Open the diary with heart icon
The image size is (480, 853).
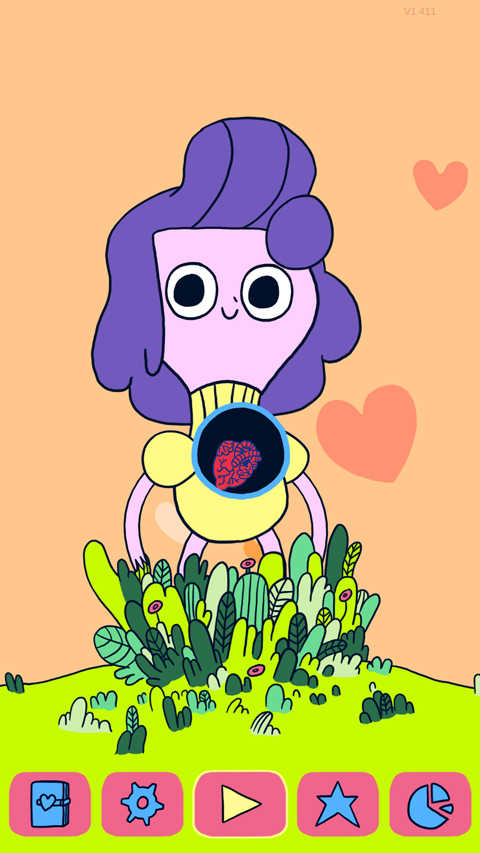[x=50, y=803]
